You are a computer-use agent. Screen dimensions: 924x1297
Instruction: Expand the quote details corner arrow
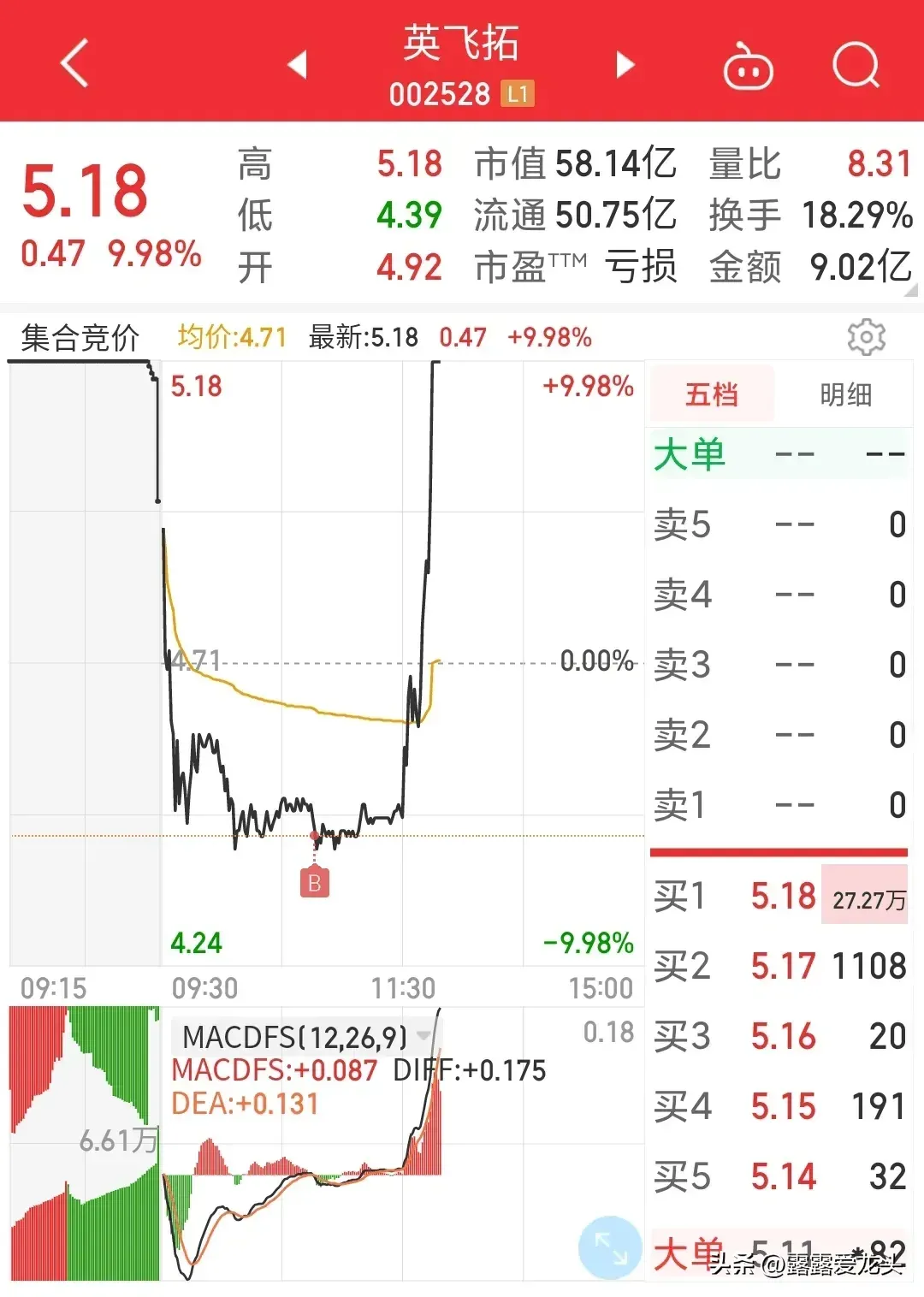click(x=911, y=291)
